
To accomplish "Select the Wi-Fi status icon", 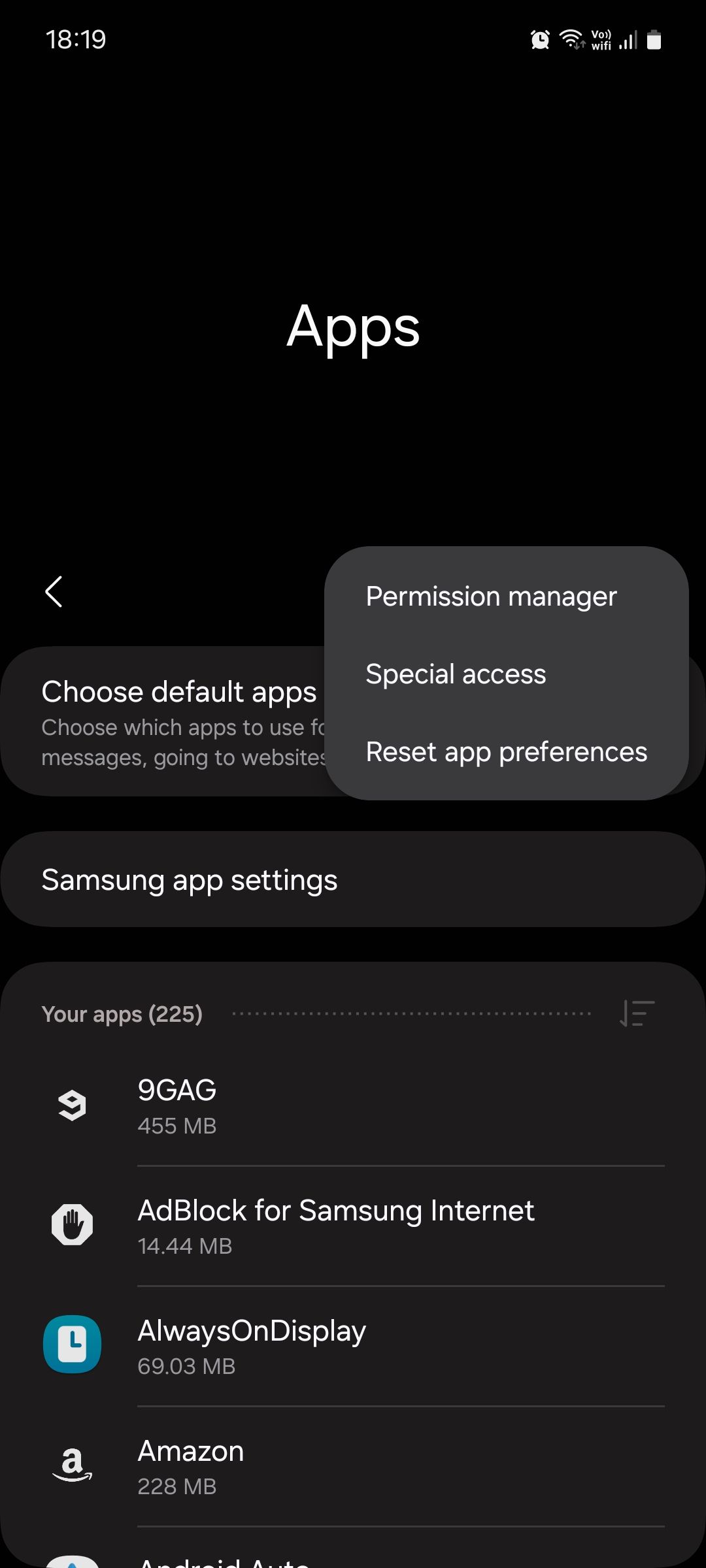I will (570, 39).
